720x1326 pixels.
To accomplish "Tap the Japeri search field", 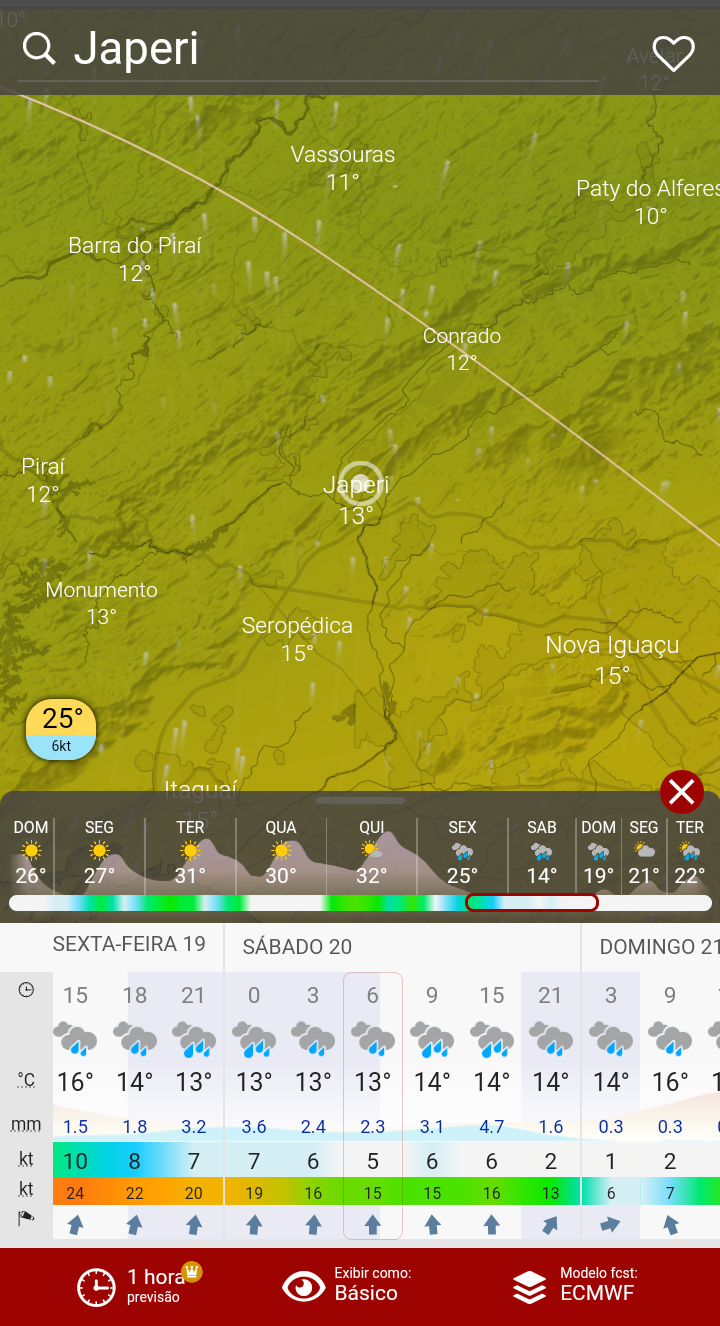I will tap(310, 48).
